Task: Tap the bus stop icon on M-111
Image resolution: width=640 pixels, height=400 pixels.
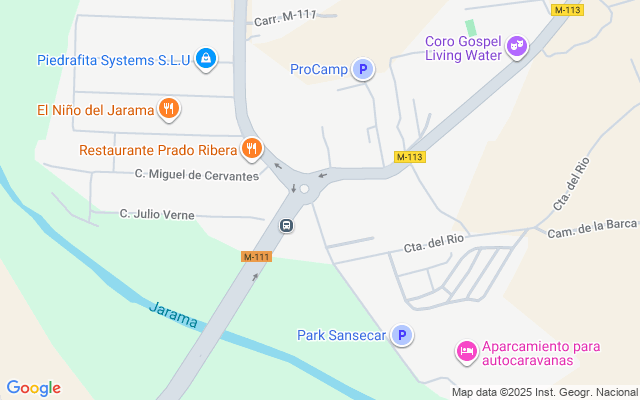Action: coord(287,225)
